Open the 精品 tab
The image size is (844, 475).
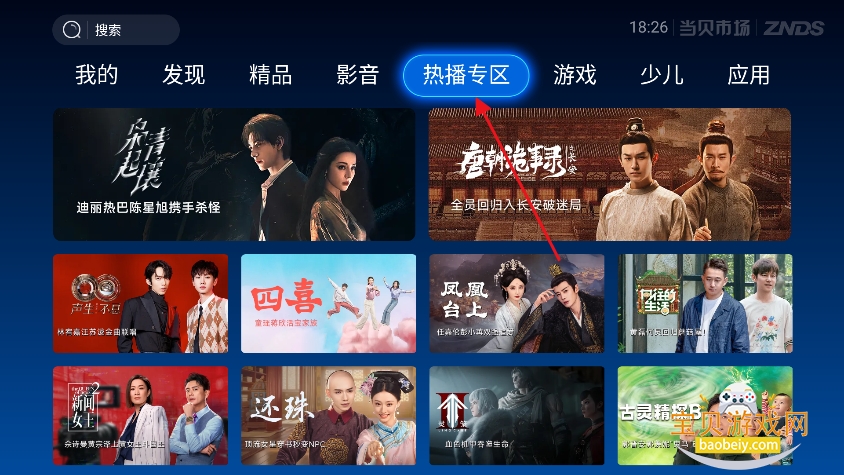pos(270,75)
